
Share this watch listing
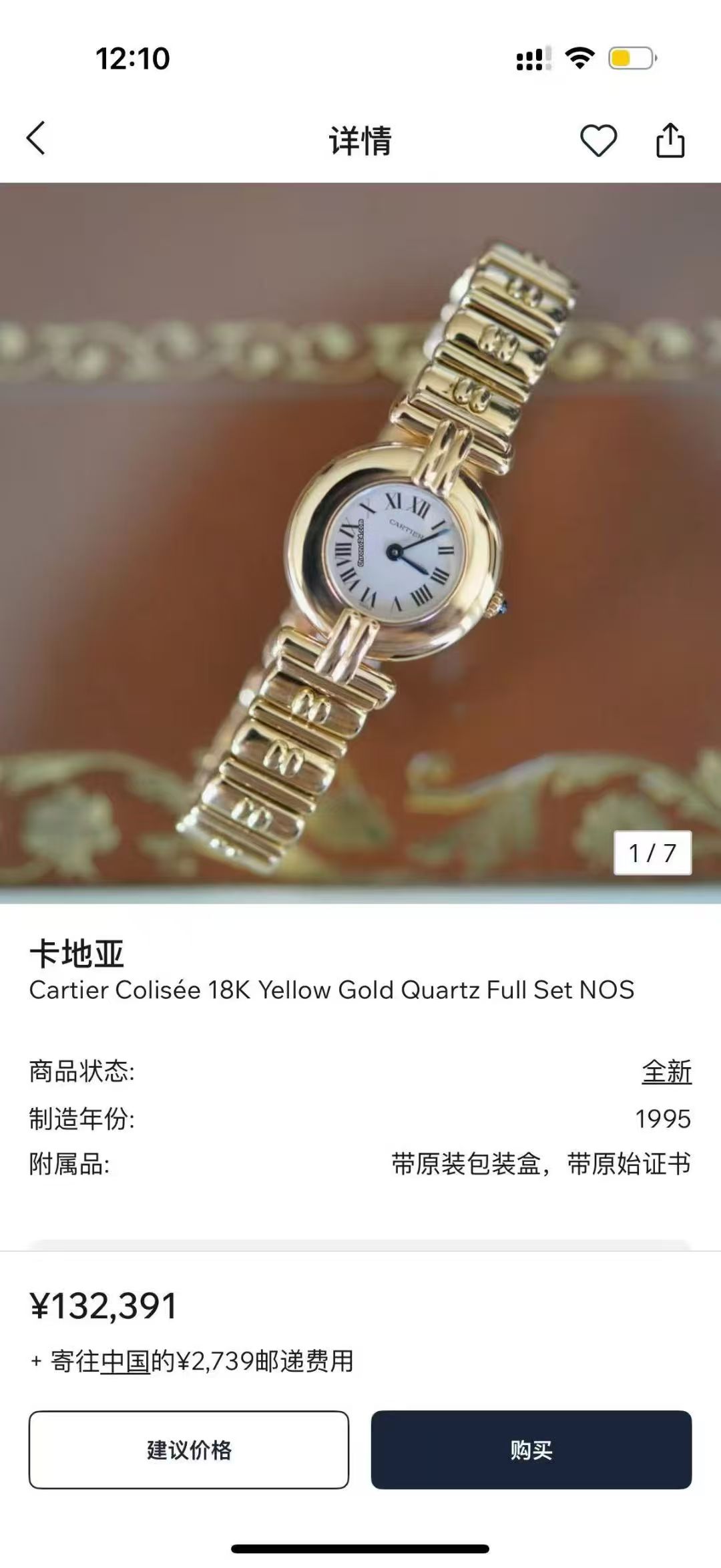pos(670,140)
